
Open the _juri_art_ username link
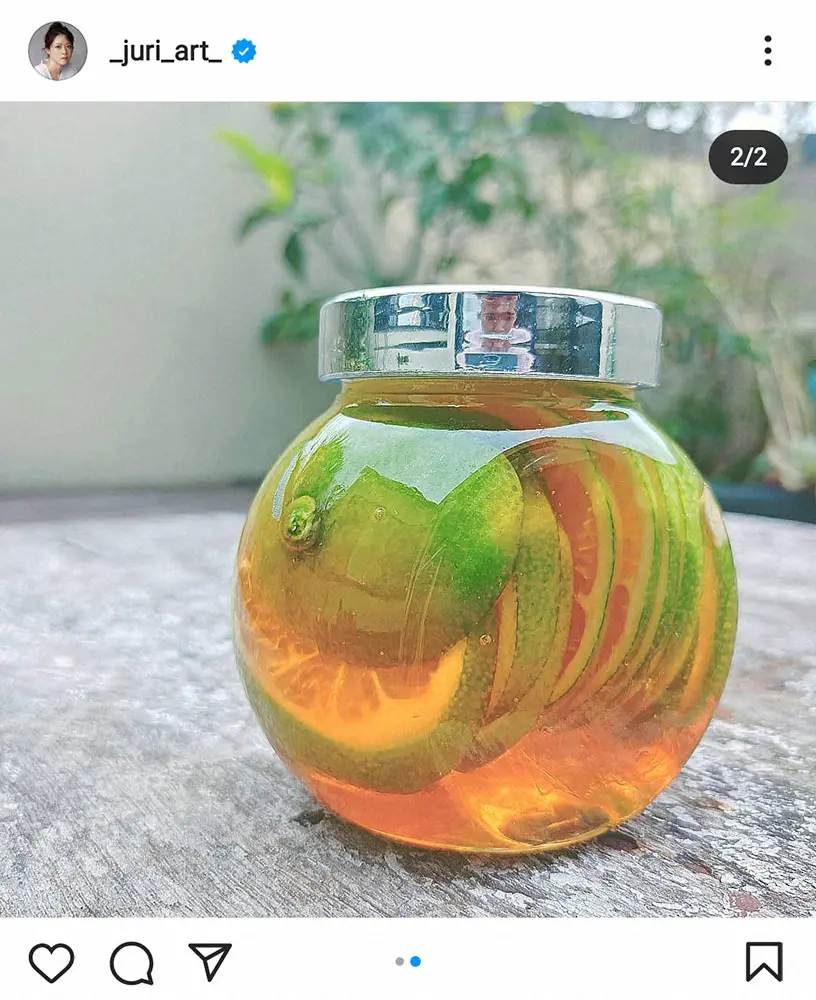pyautogui.click(x=165, y=51)
